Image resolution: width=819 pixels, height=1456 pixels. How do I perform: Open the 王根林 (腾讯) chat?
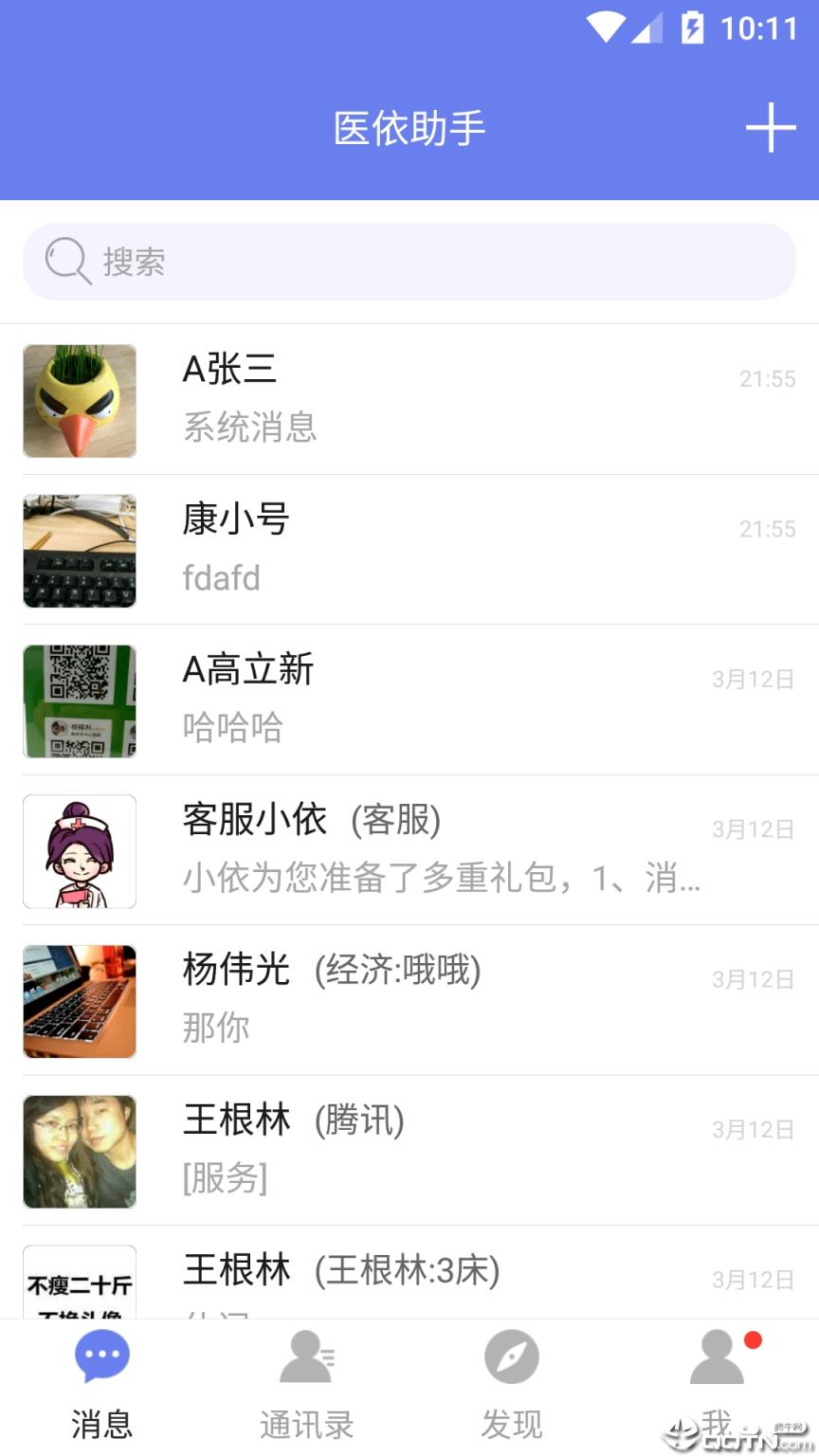click(x=408, y=1150)
